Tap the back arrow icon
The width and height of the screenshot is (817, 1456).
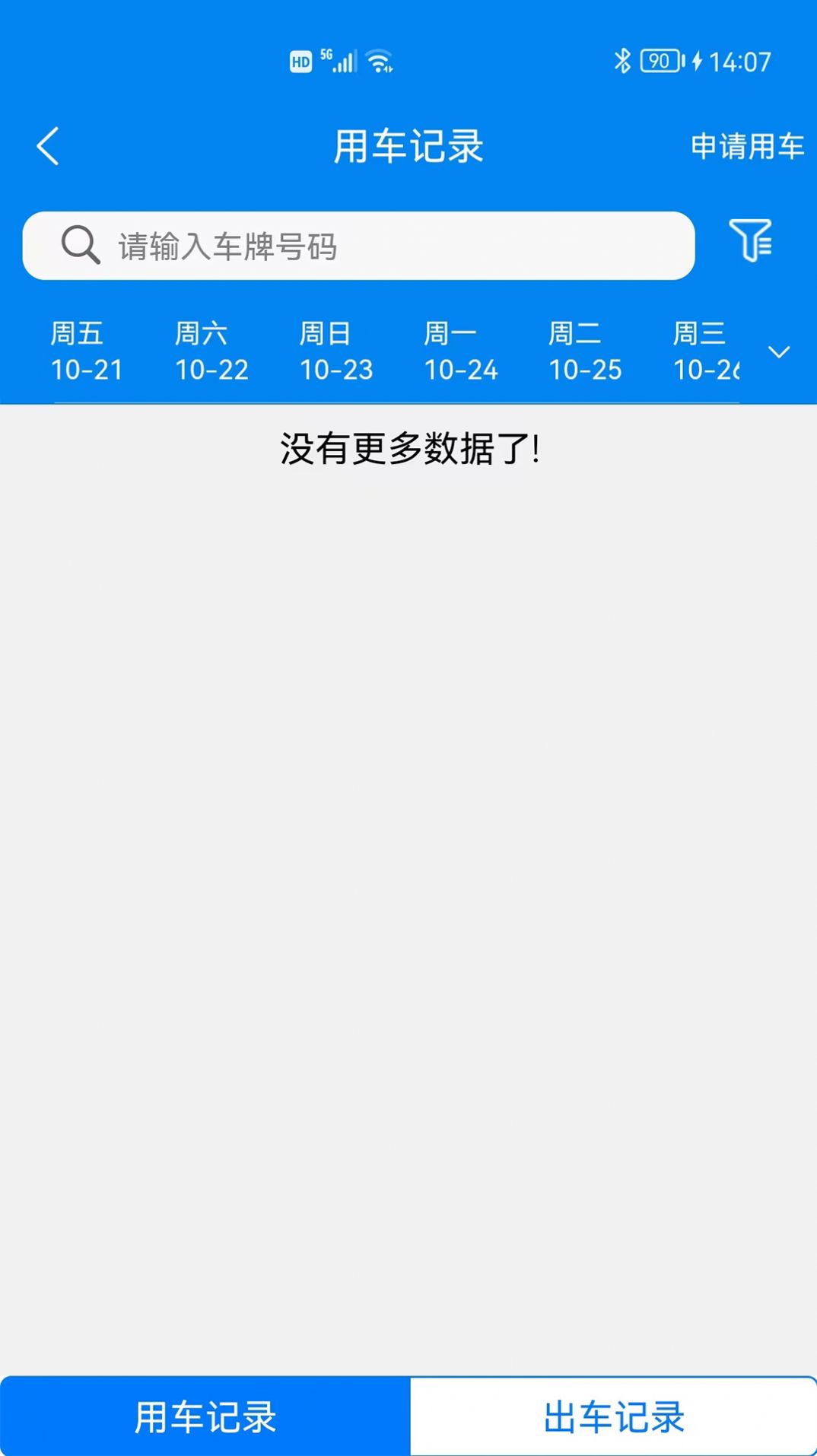click(49, 146)
